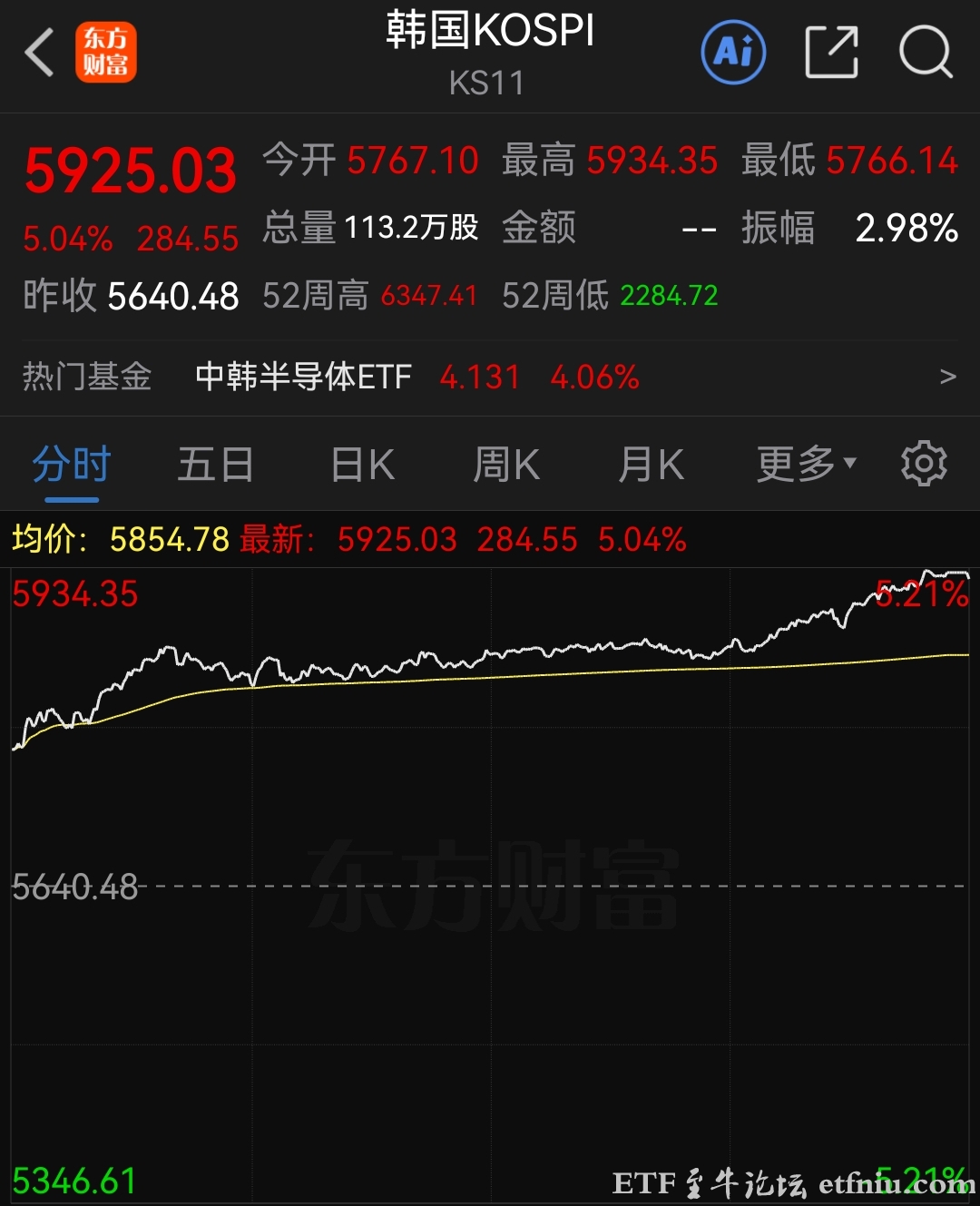Image resolution: width=980 pixels, height=1206 pixels.
Task: Select the 五日 five-day view
Action: (x=214, y=464)
